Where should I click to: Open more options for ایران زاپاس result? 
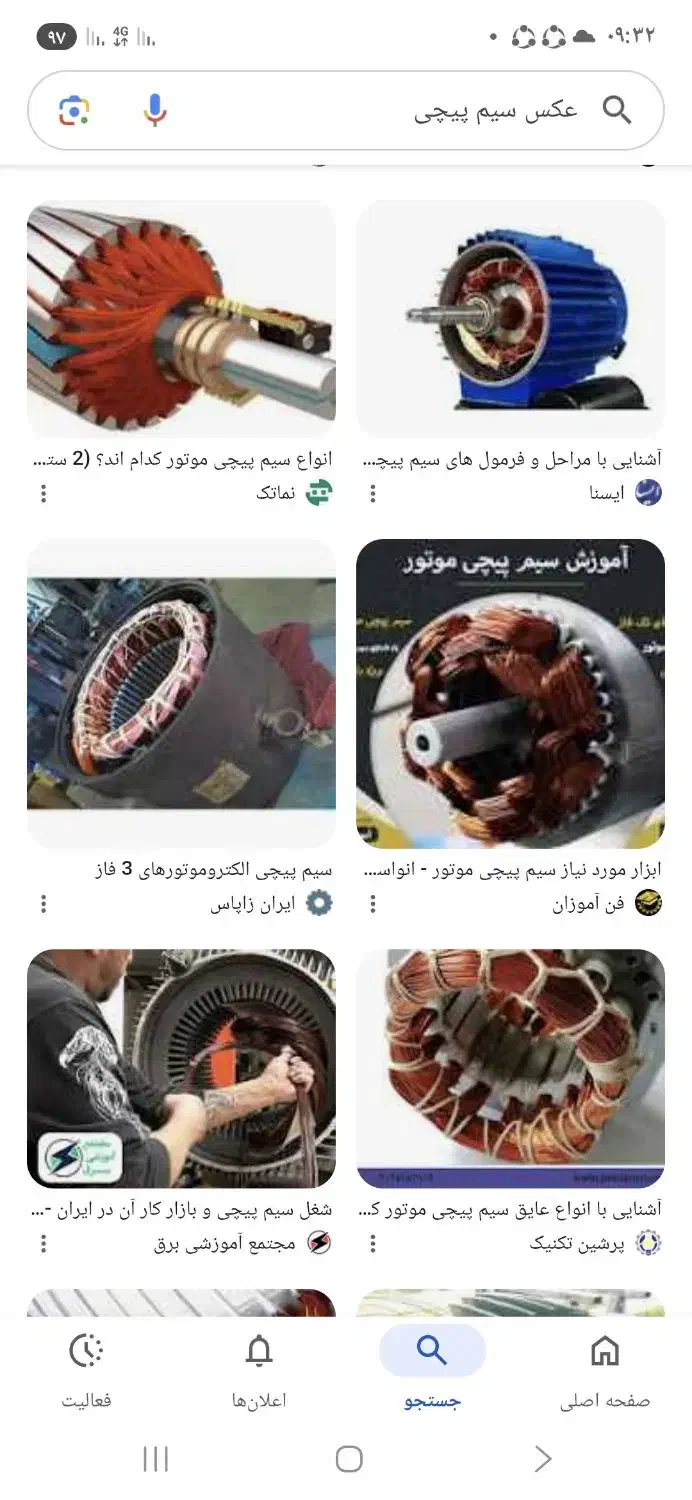tap(44, 904)
